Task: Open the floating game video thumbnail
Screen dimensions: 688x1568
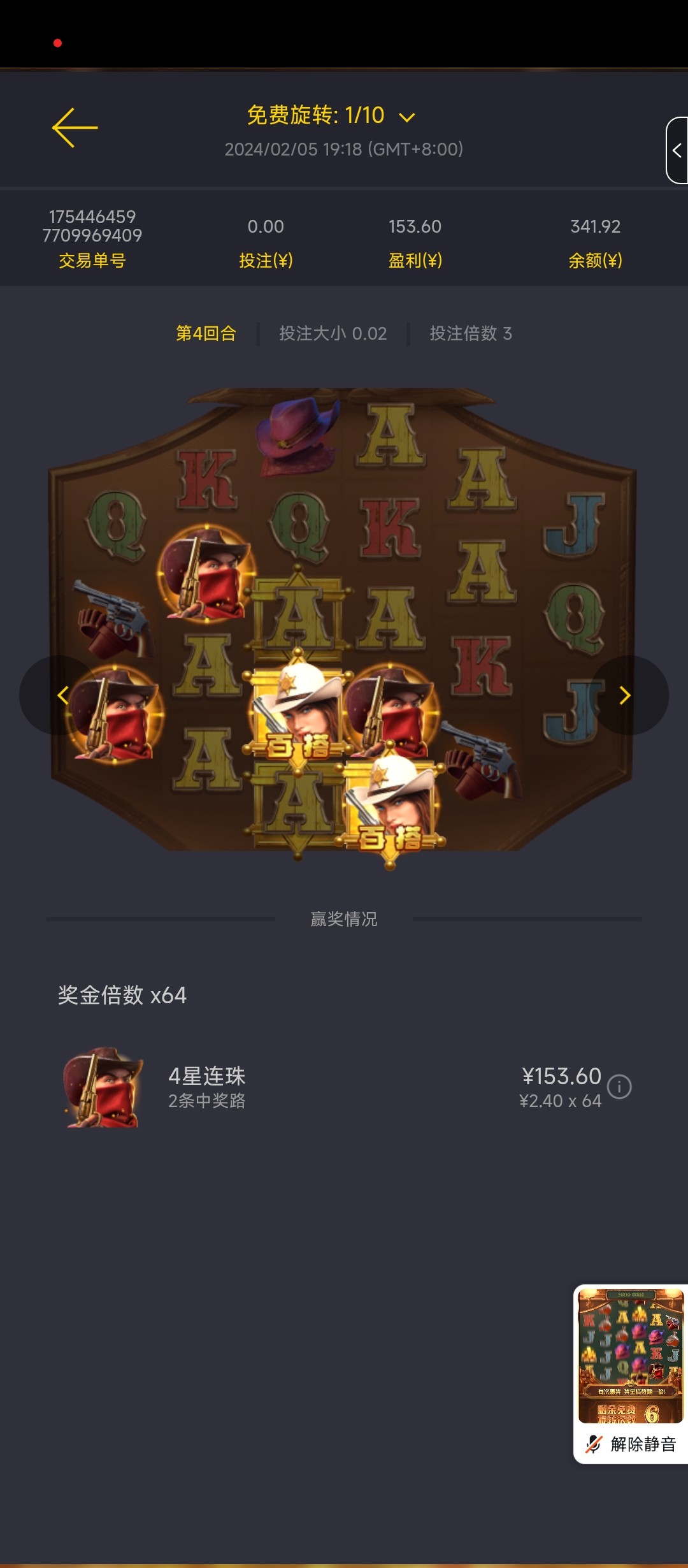Action: pyautogui.click(x=631, y=1356)
